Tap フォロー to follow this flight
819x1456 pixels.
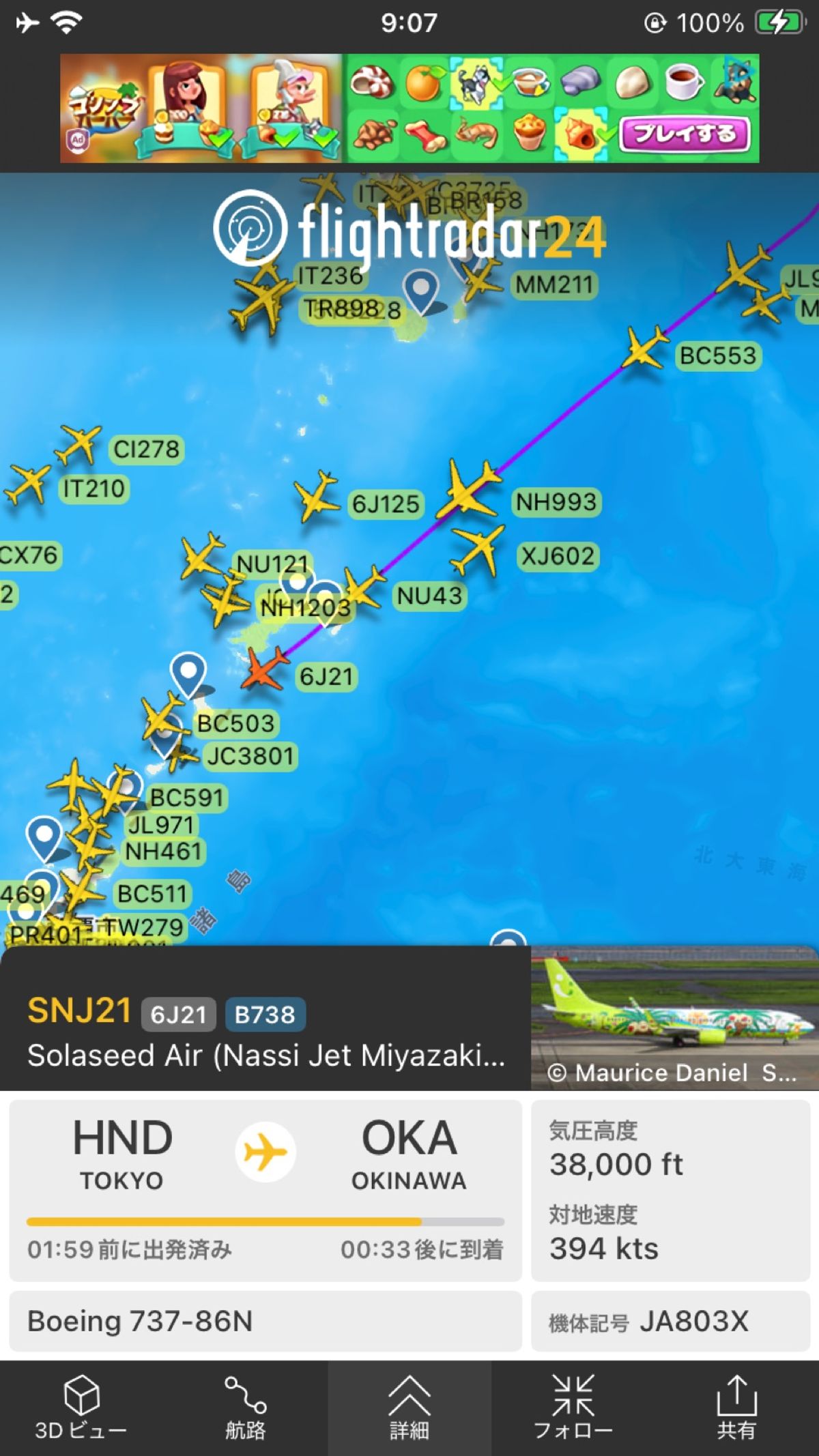click(x=573, y=1408)
